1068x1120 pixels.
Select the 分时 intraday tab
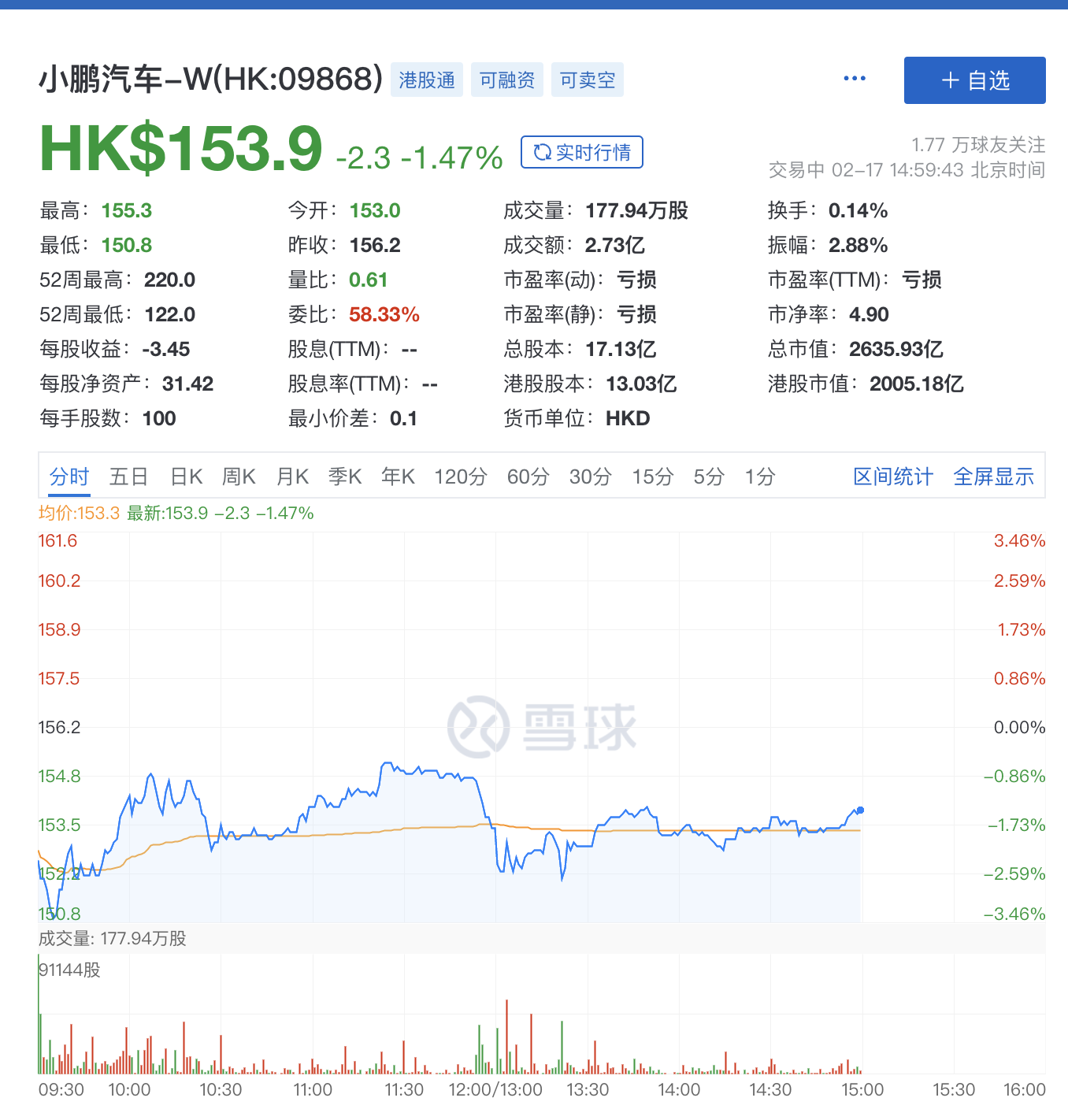[69, 477]
